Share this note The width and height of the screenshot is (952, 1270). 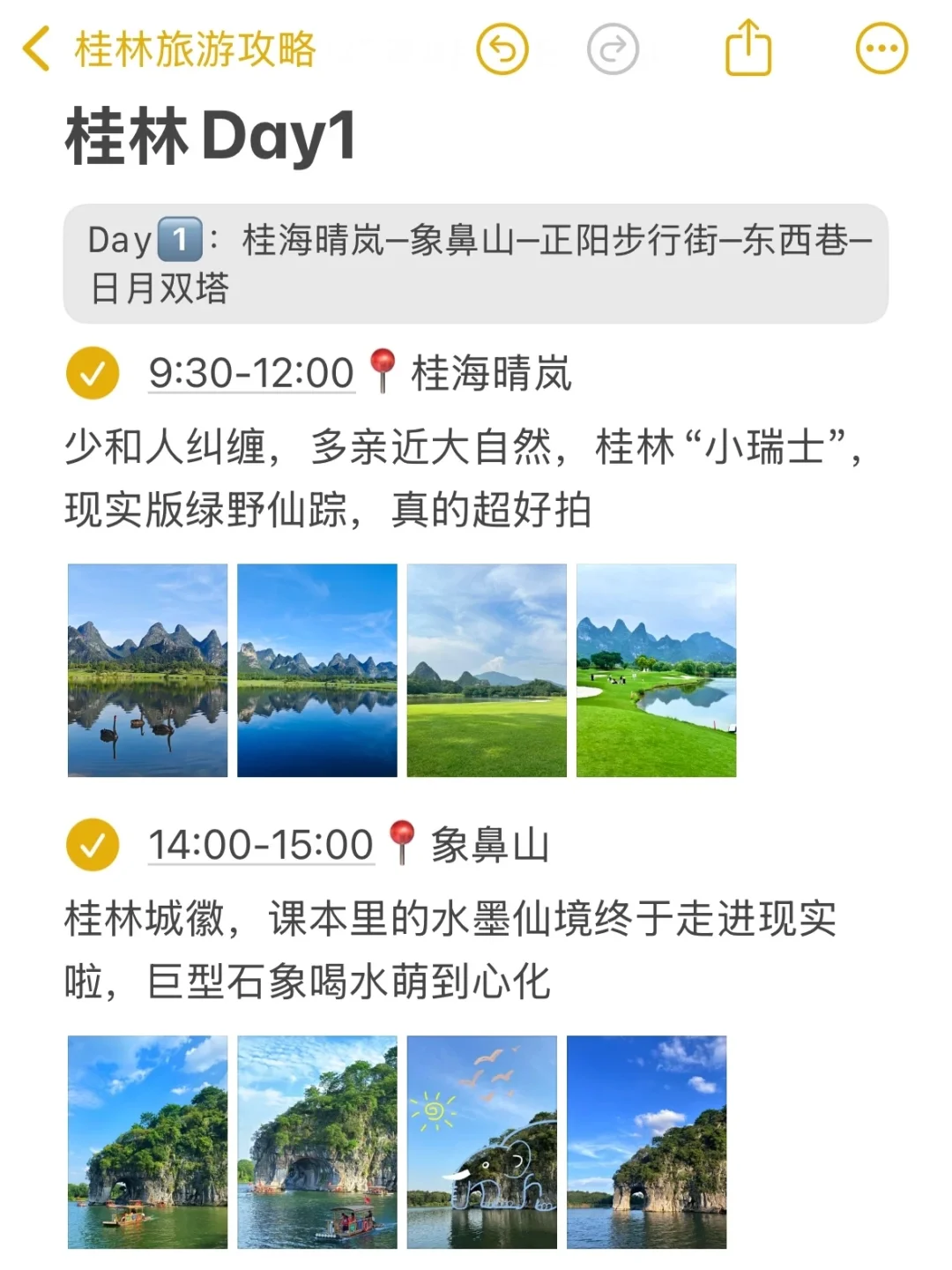pyautogui.click(x=747, y=49)
